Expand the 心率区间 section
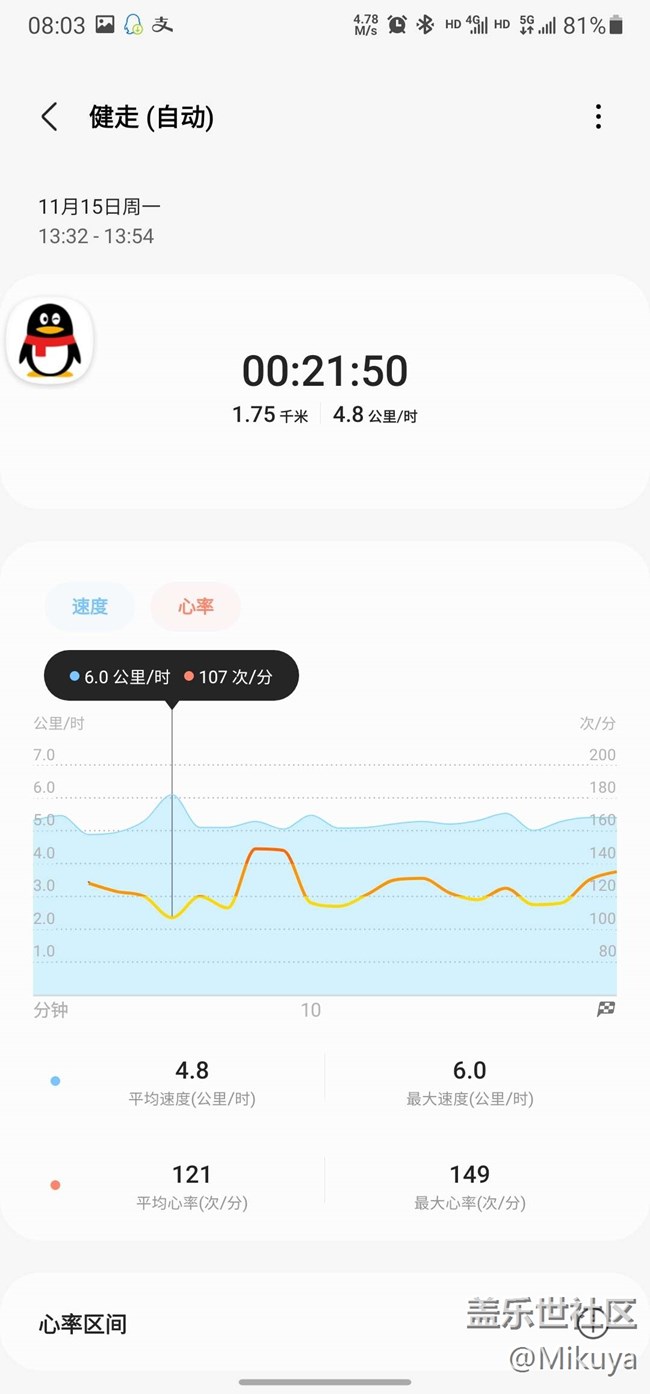This screenshot has height=1394, width=650. pyautogui.click(x=592, y=1324)
